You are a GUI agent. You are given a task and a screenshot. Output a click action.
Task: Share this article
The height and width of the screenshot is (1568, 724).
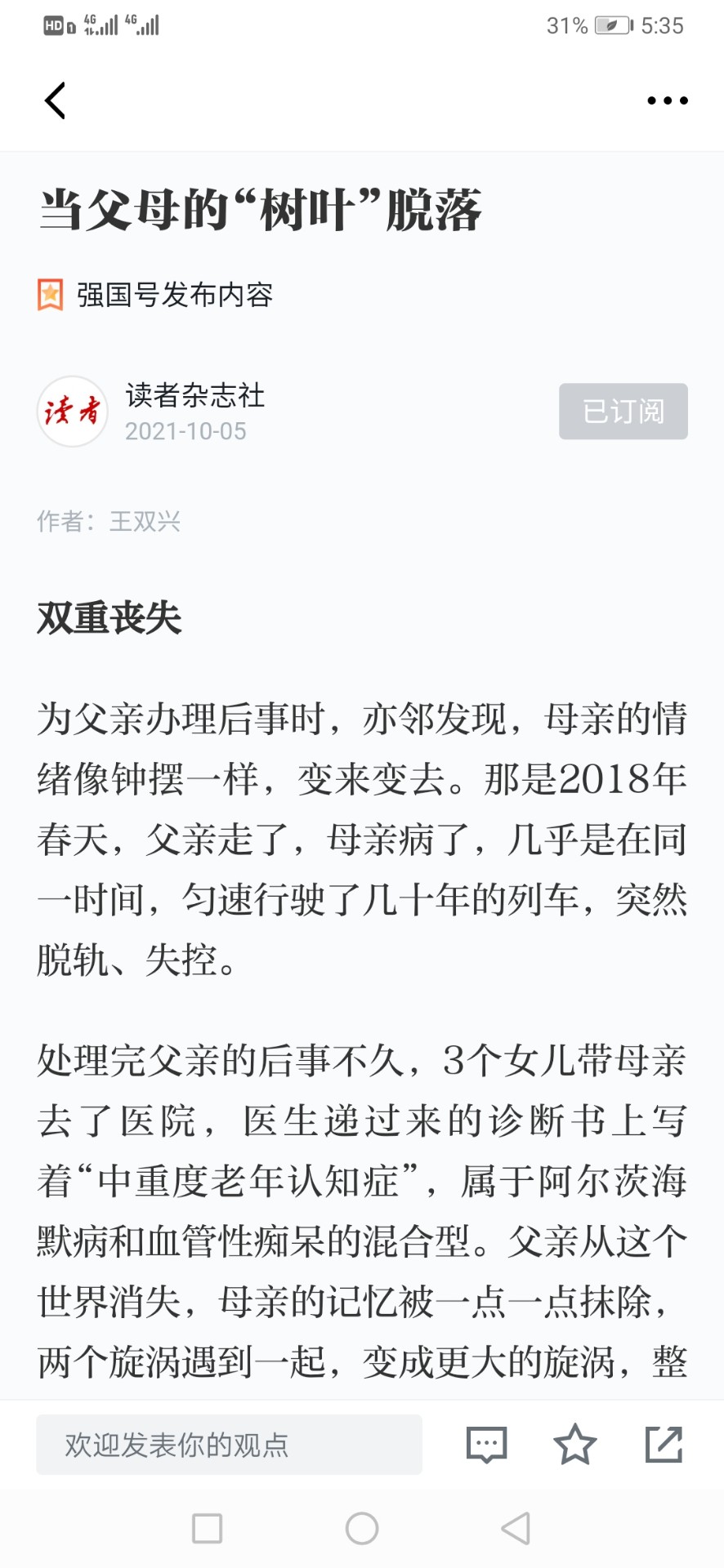(x=664, y=1444)
